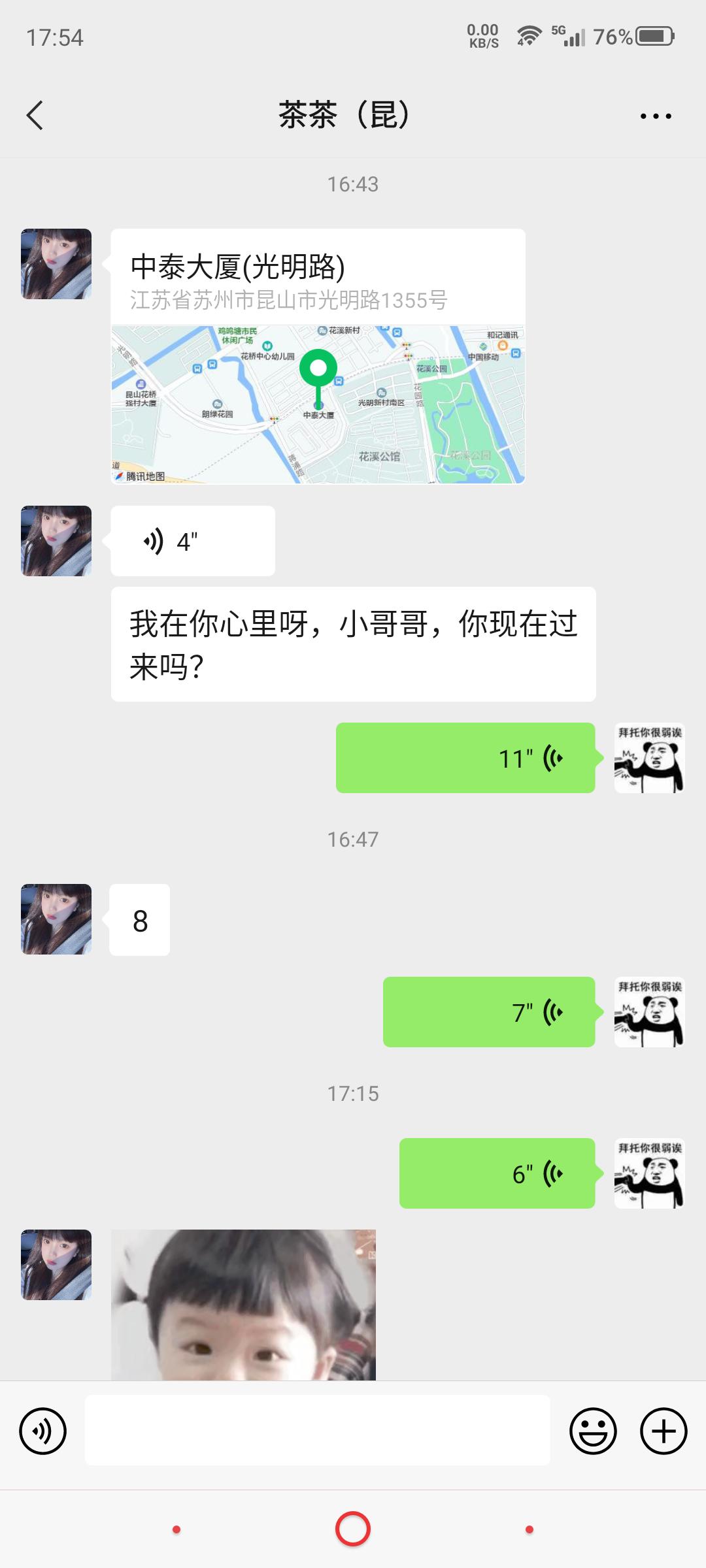
Task: Play the sent 11-second voice message
Action: coord(465,758)
